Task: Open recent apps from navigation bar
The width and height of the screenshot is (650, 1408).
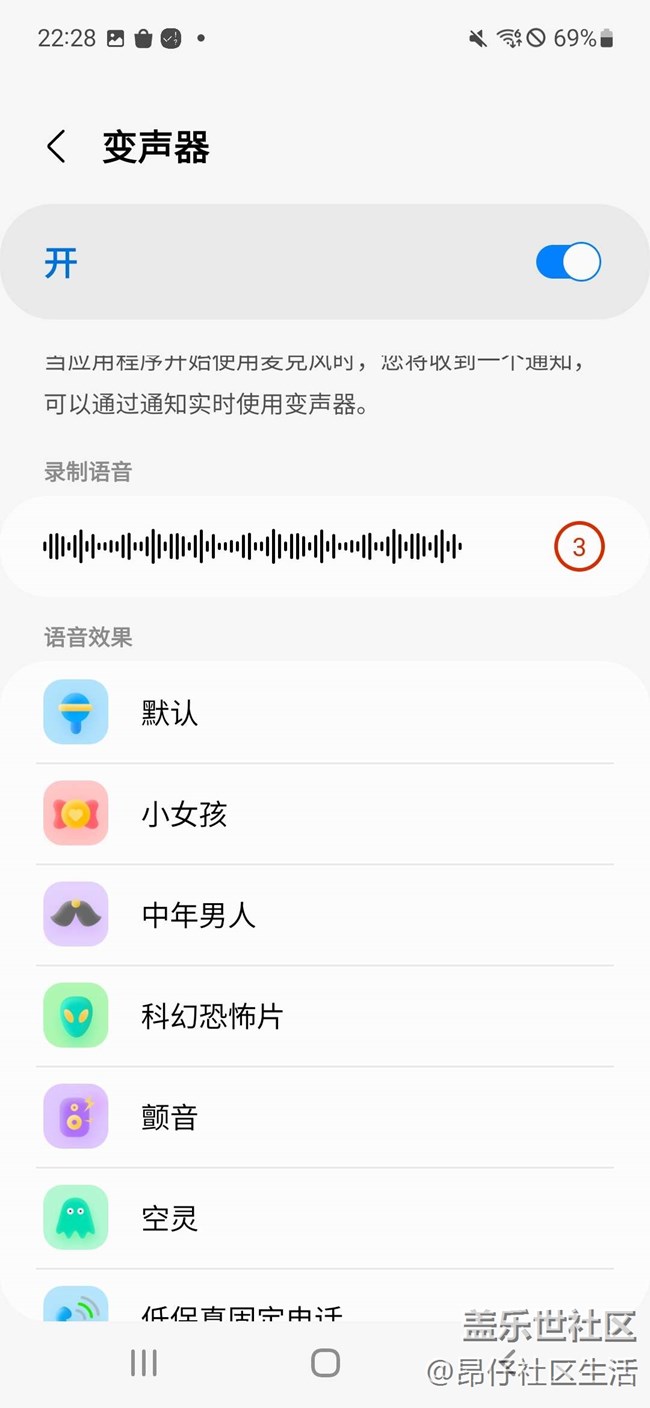Action: click(144, 1362)
